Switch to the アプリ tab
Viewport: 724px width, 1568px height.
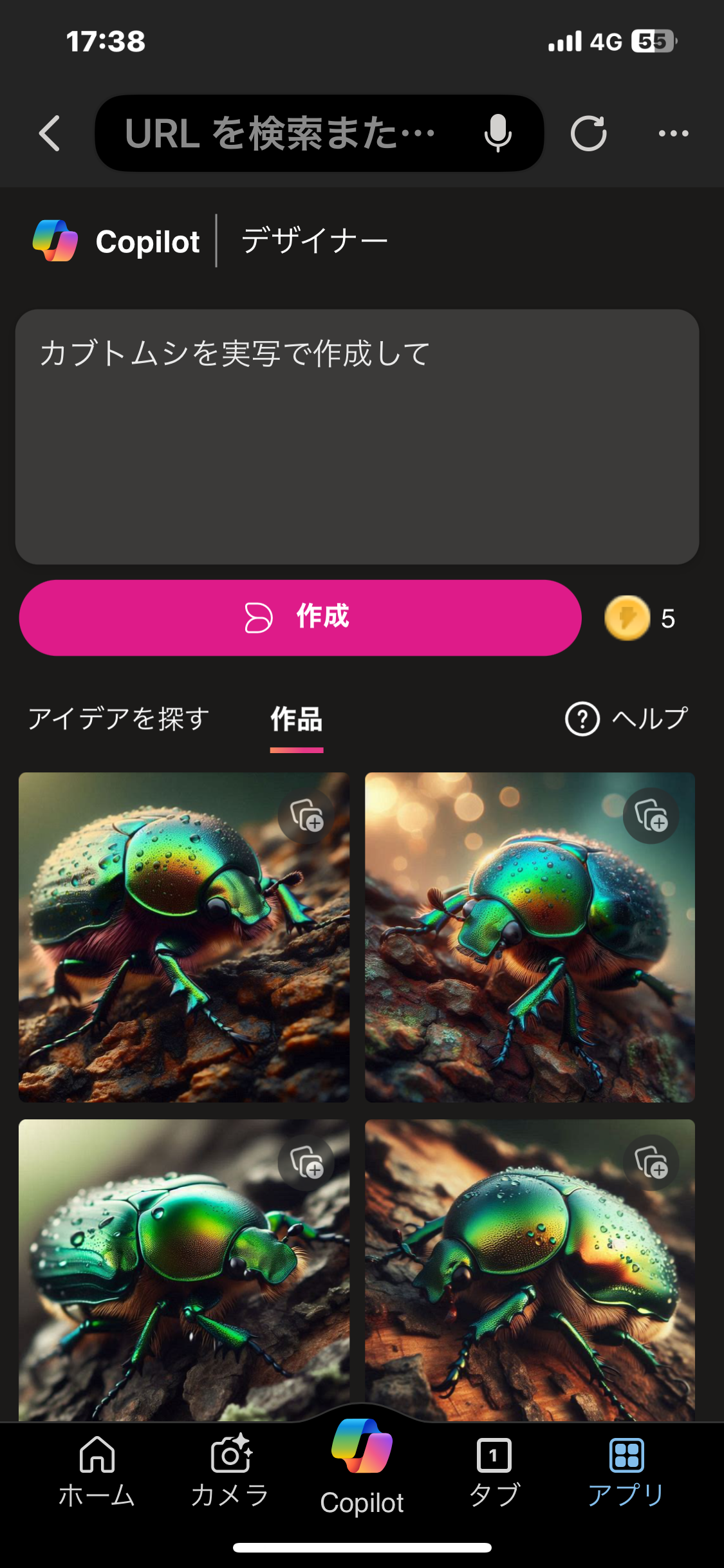(626, 1471)
